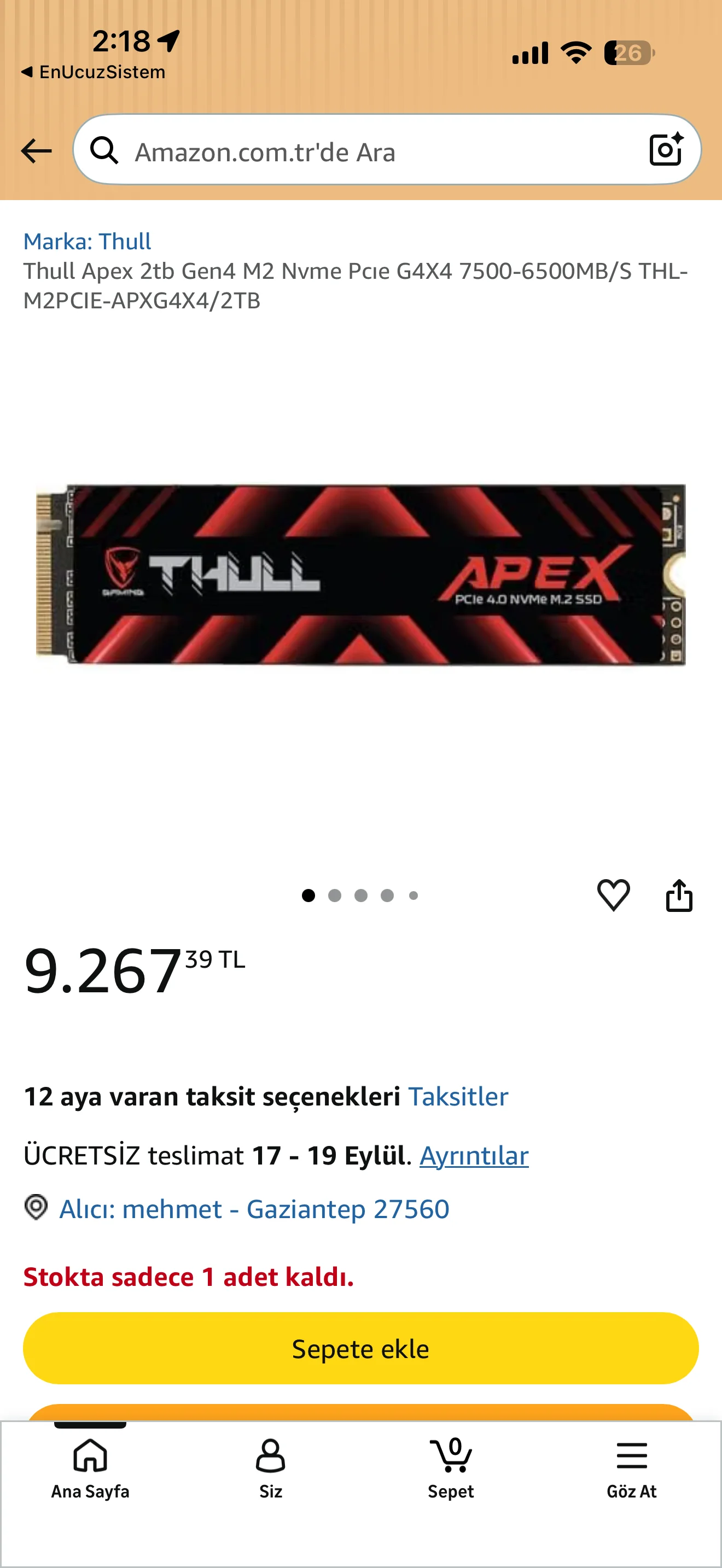This screenshot has width=722, height=1568.
Task: Go back with the arrow icon
Action: click(36, 150)
